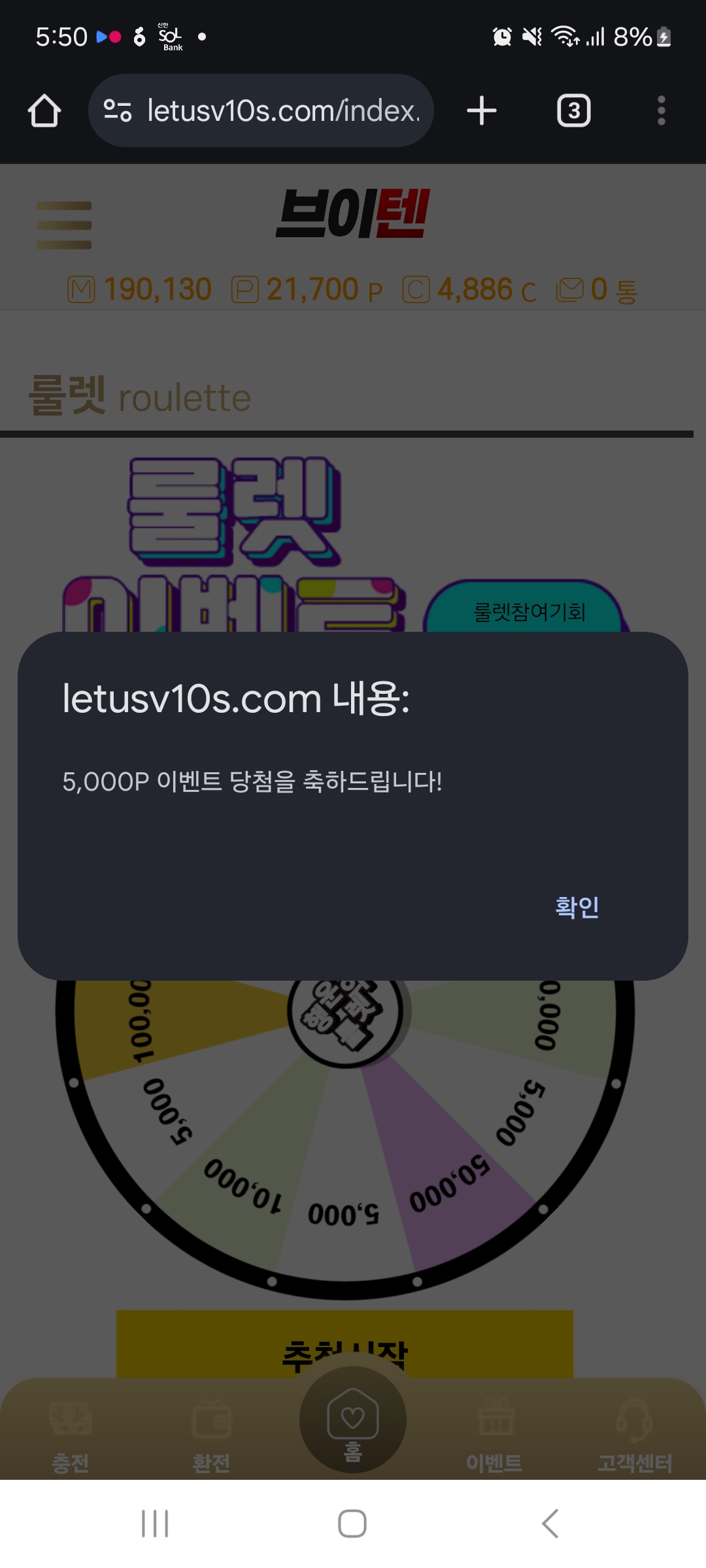Open a new browser tab

(482, 110)
